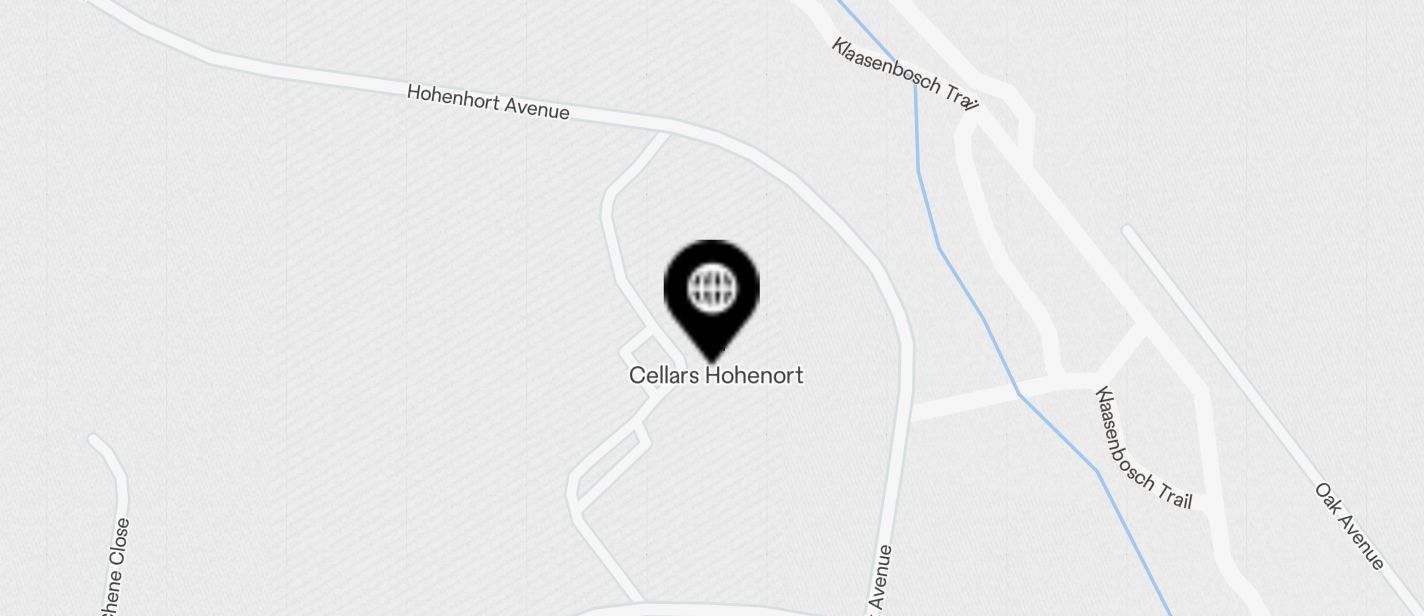This screenshot has height=616, width=1424.
Task: Tap the Cellars Hohenort map pin
Action: [x=711, y=293]
